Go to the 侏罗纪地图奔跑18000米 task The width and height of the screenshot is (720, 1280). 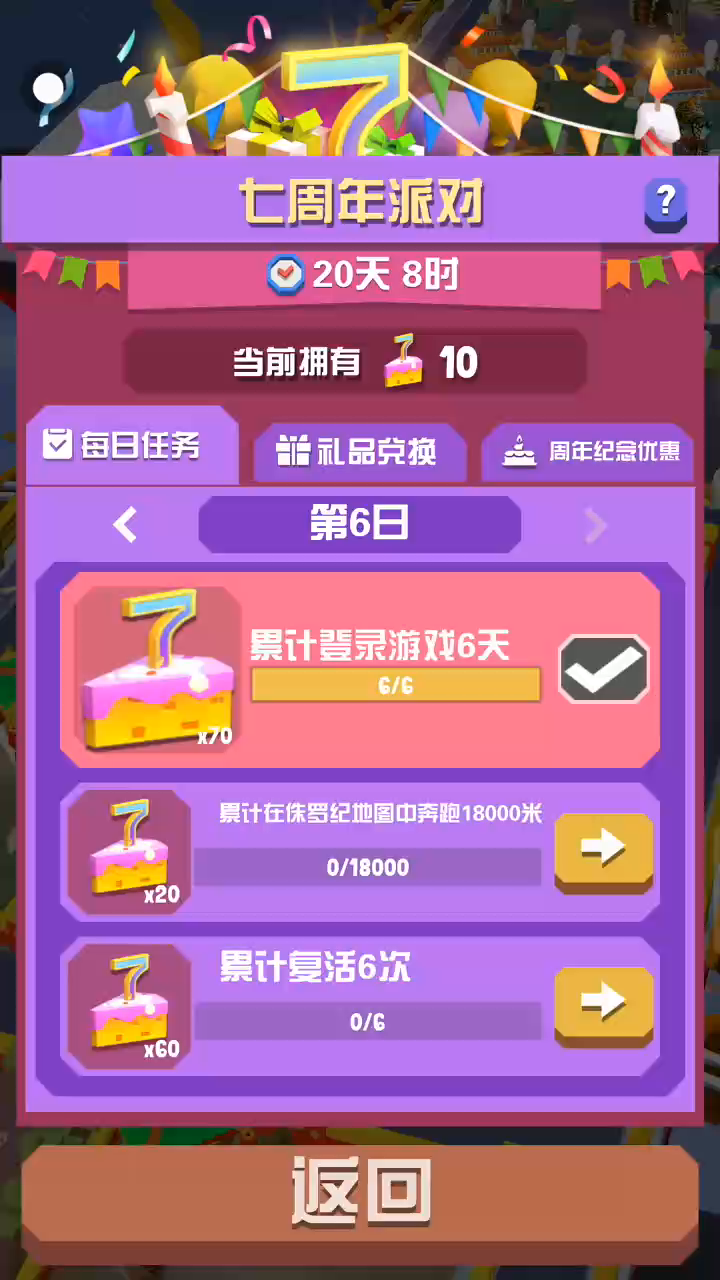pyautogui.click(x=604, y=850)
